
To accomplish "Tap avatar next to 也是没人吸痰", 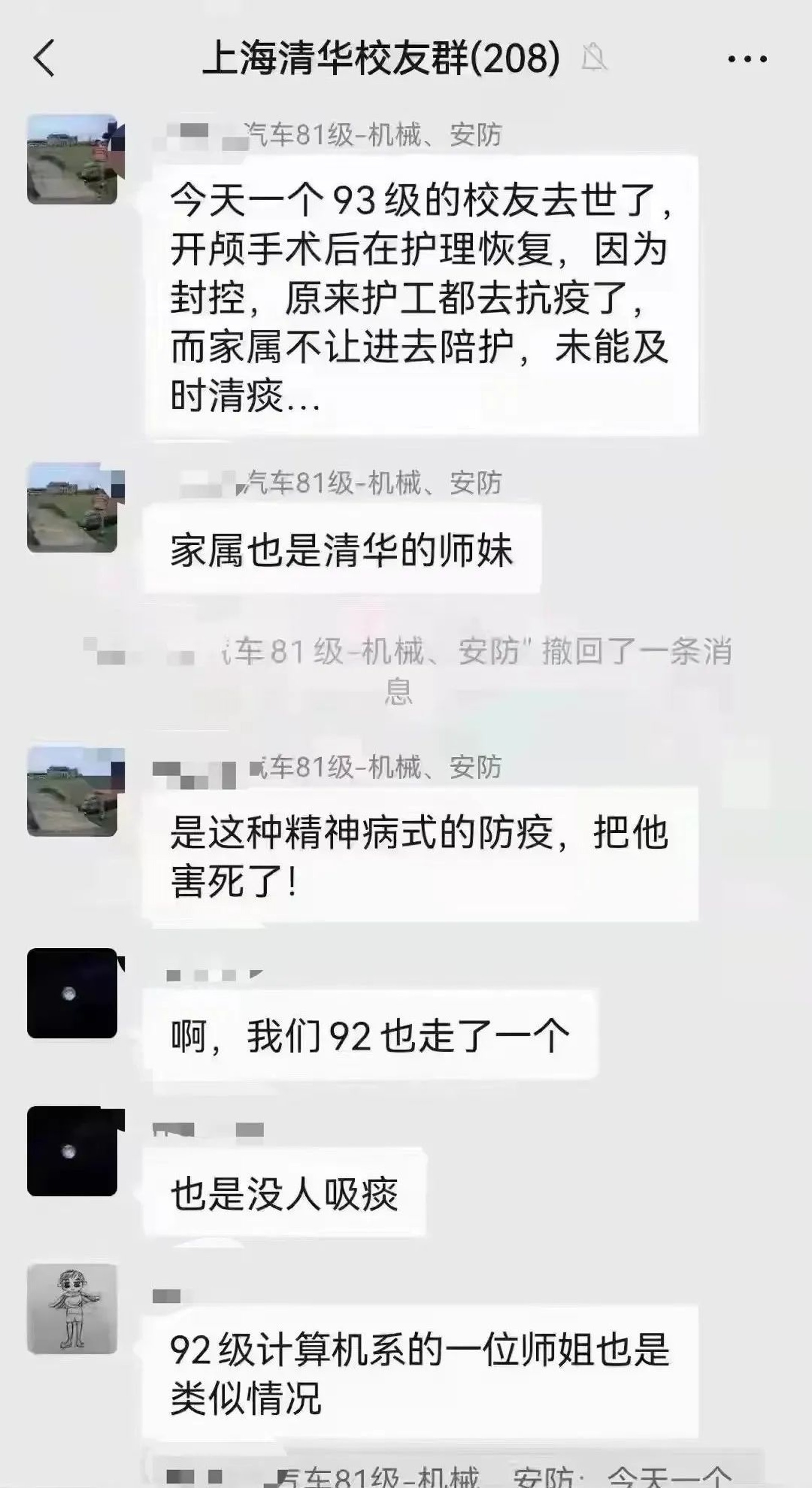I will (x=73, y=1151).
